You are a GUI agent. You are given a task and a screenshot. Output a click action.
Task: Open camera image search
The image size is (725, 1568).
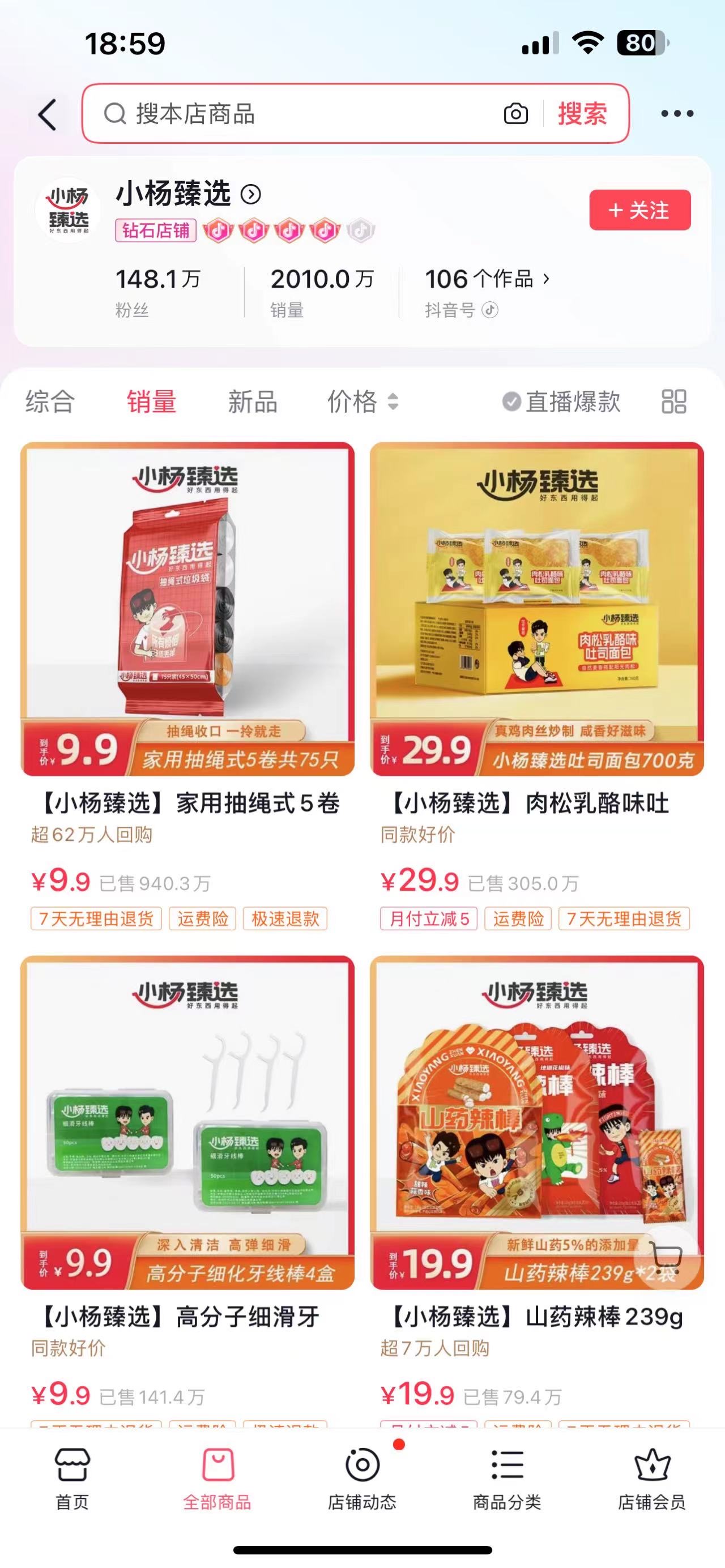(515, 114)
